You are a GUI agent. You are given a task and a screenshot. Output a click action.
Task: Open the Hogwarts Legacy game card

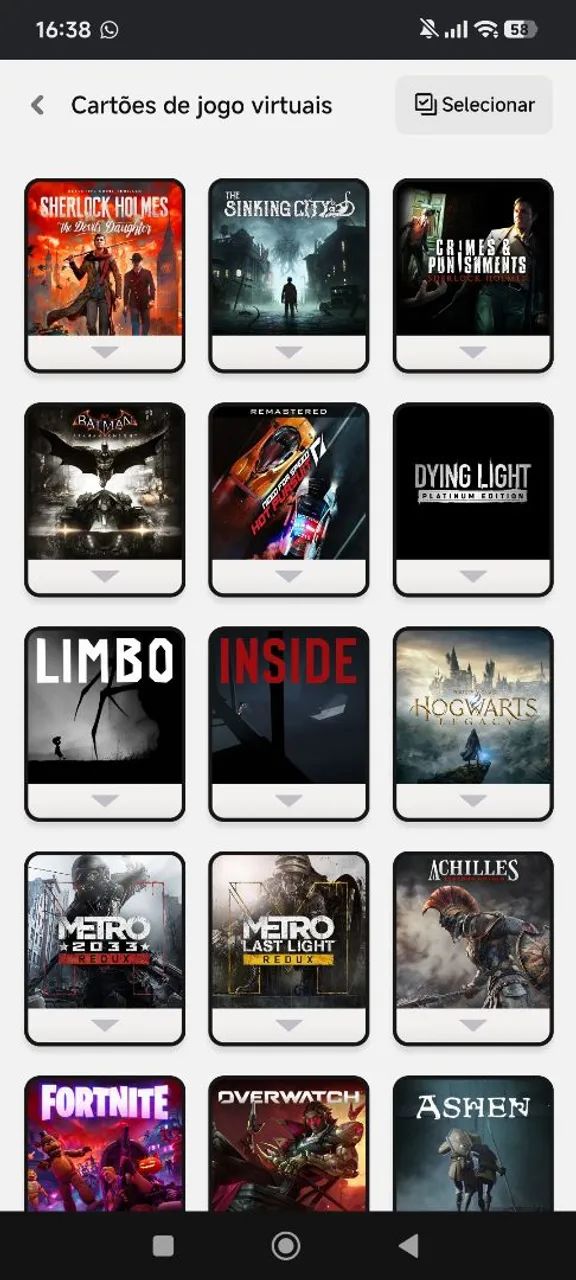473,706
